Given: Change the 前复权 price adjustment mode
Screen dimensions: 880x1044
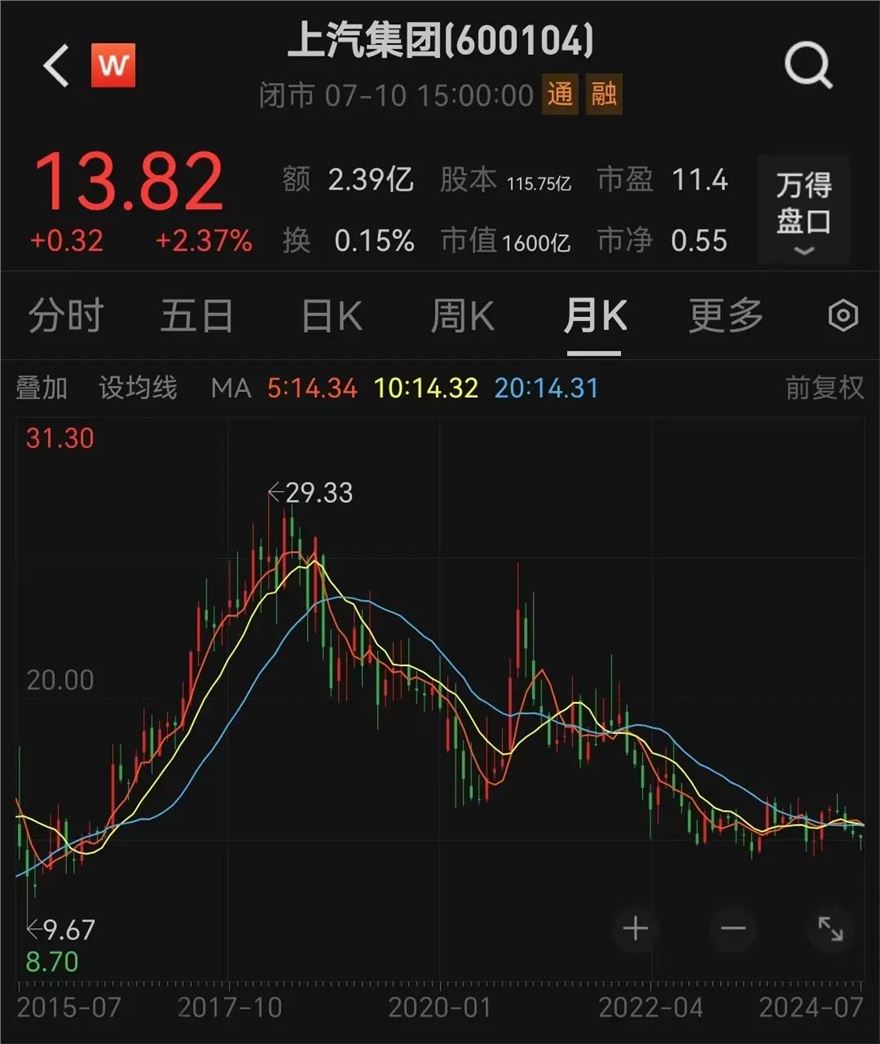Looking at the screenshot, I should coord(824,388).
